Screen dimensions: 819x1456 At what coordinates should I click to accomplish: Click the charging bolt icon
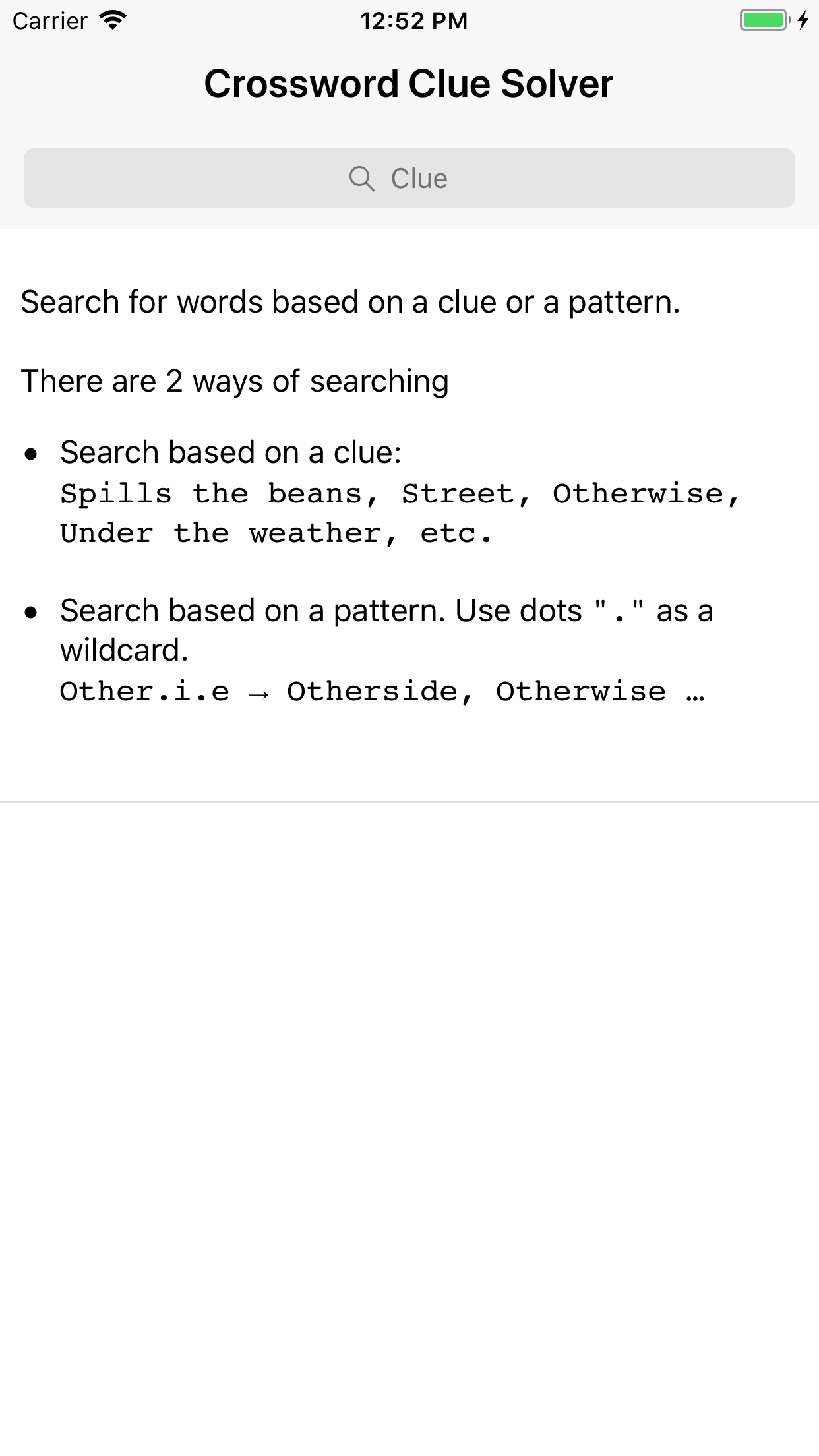click(803, 20)
